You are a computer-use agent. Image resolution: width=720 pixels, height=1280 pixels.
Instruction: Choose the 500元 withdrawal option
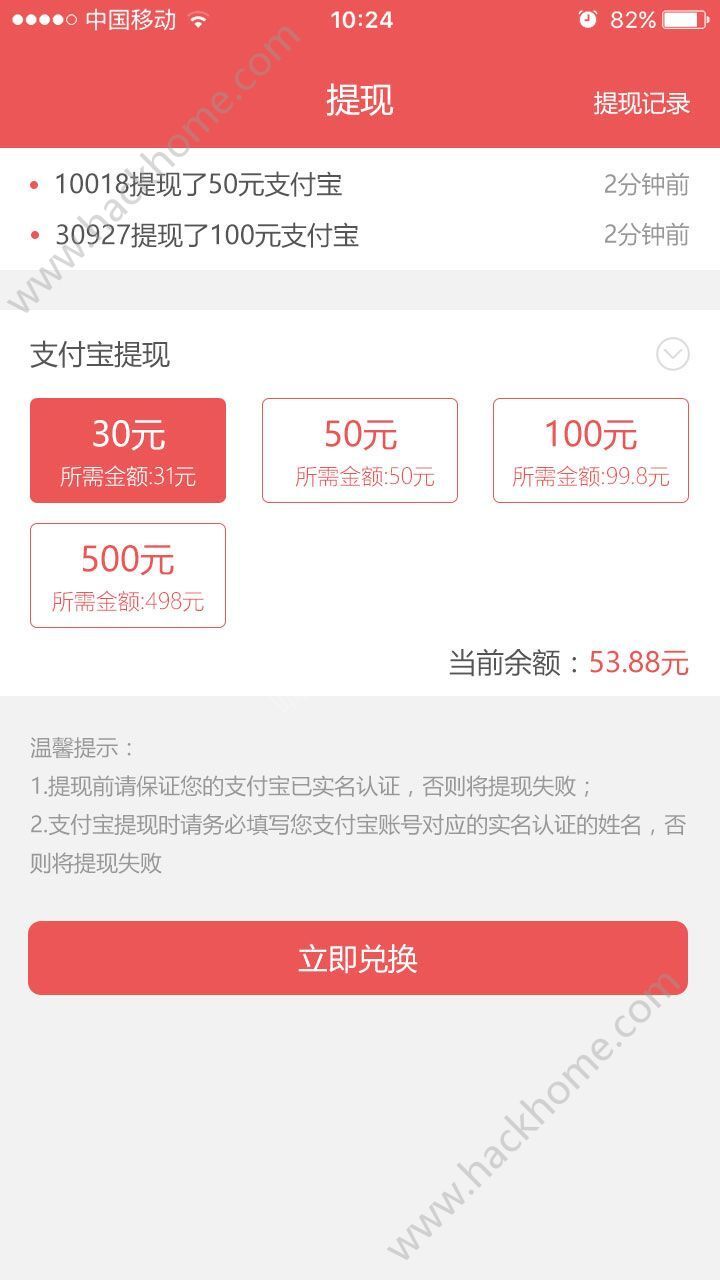coord(127,574)
